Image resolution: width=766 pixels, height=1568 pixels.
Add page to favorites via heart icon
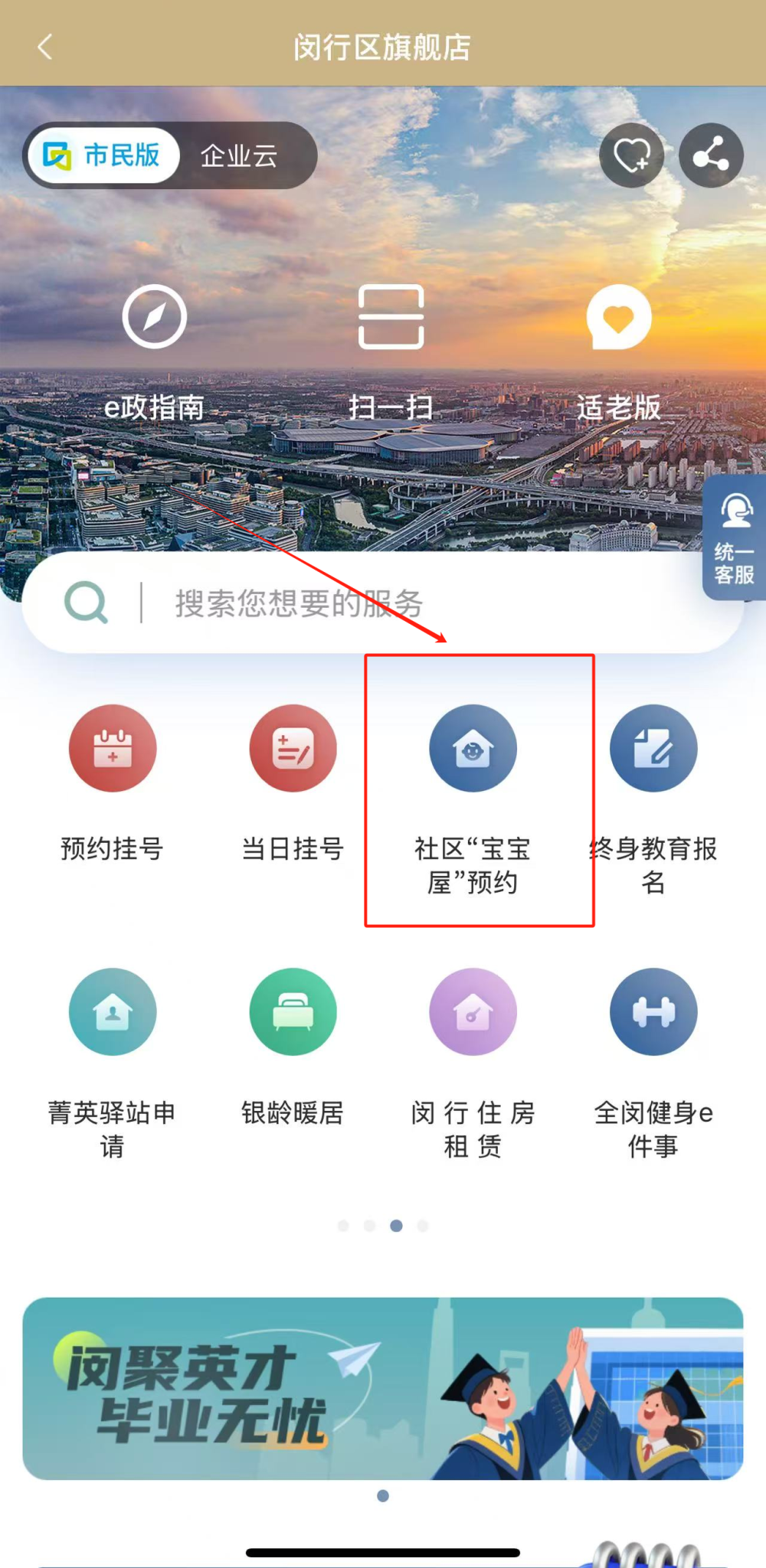631,156
